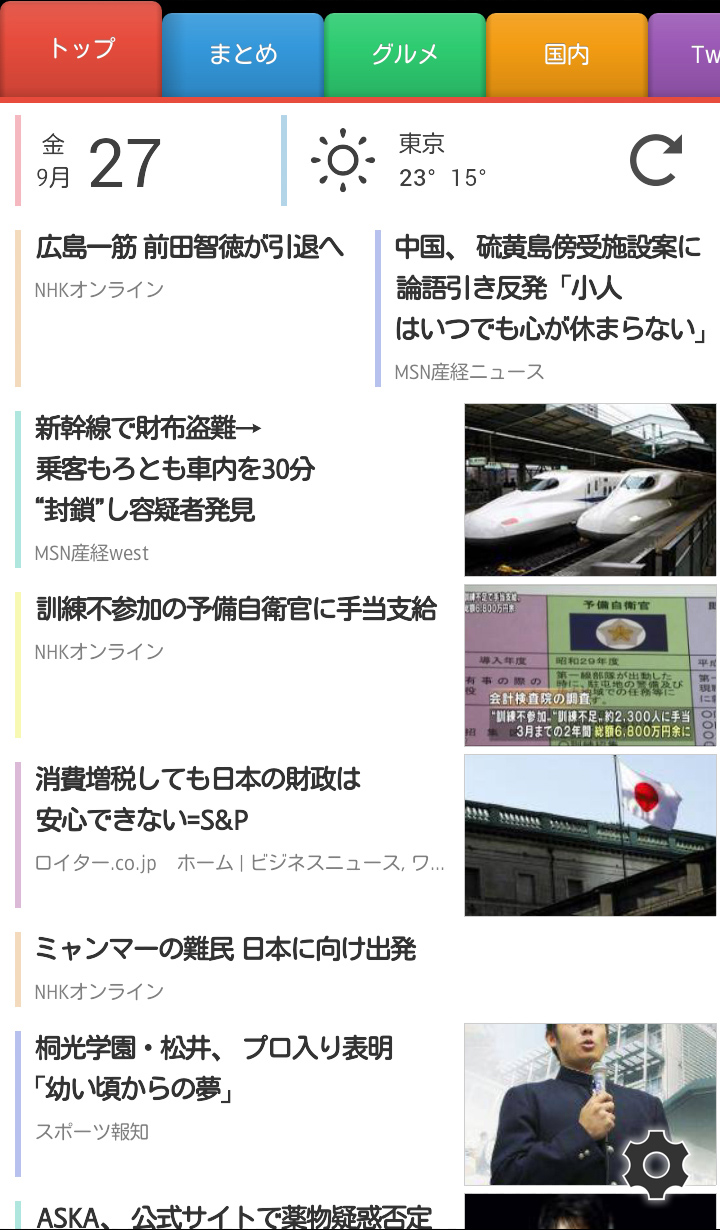Read the 中国、硫黄島傍受施設案 article
720x1230 pixels.
click(548, 288)
